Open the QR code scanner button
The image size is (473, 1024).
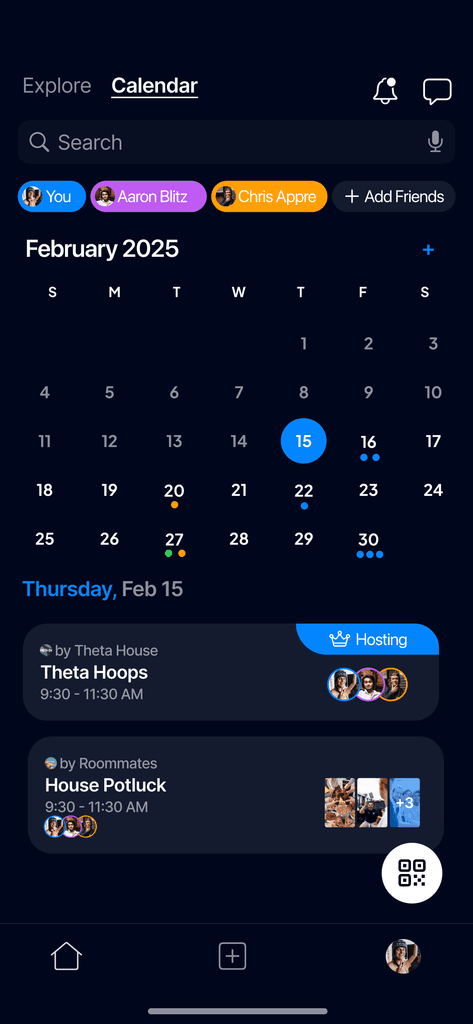412,872
